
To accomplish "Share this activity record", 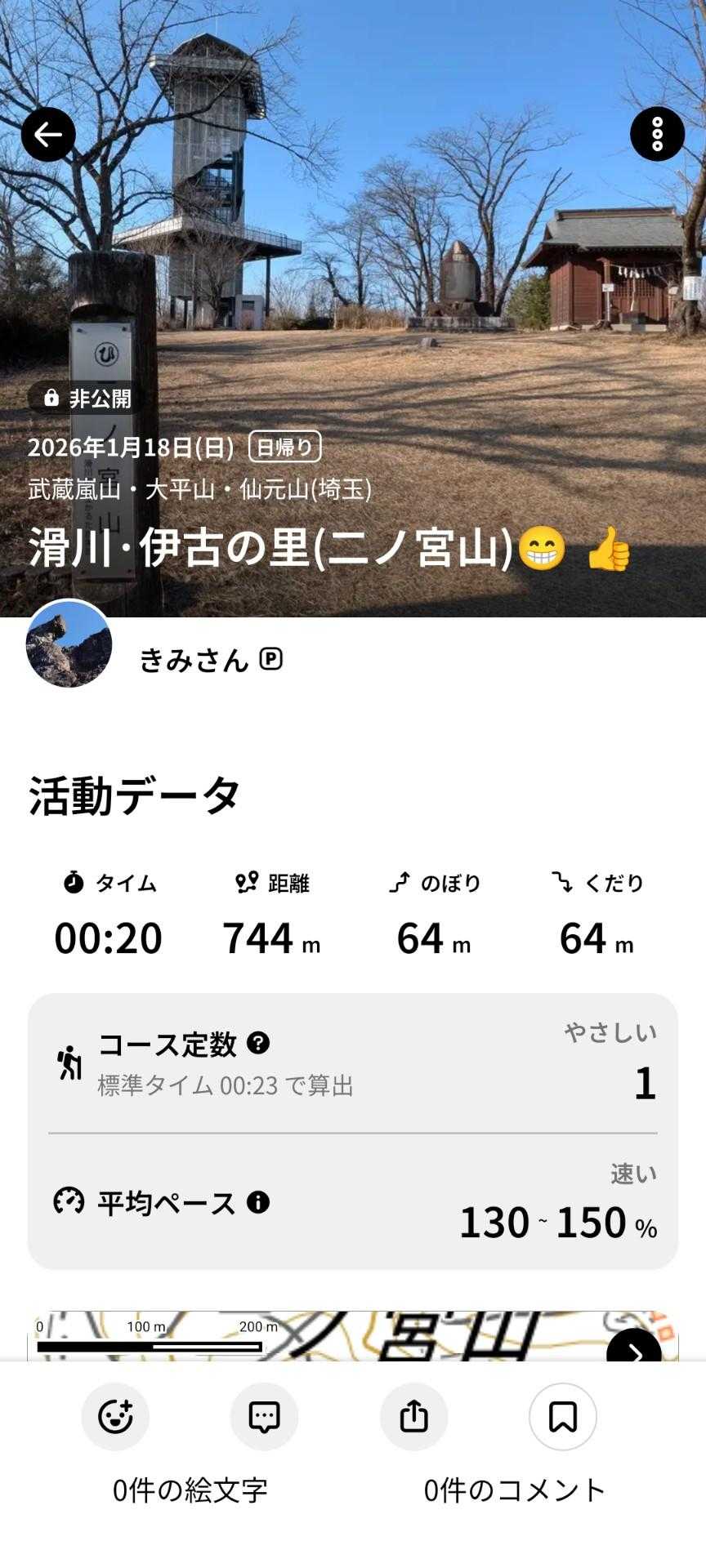I will click(x=413, y=1417).
